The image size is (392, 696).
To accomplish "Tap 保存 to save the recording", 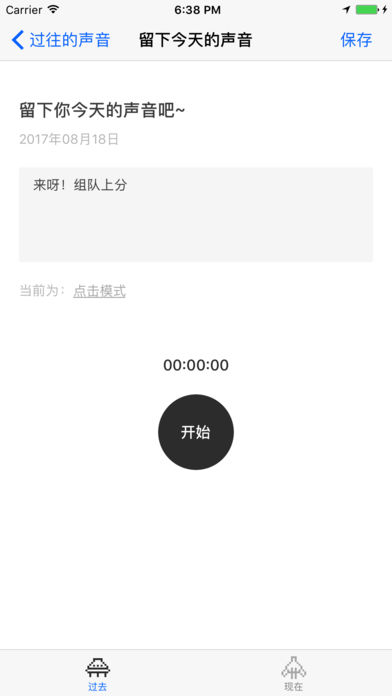I will pos(356,40).
